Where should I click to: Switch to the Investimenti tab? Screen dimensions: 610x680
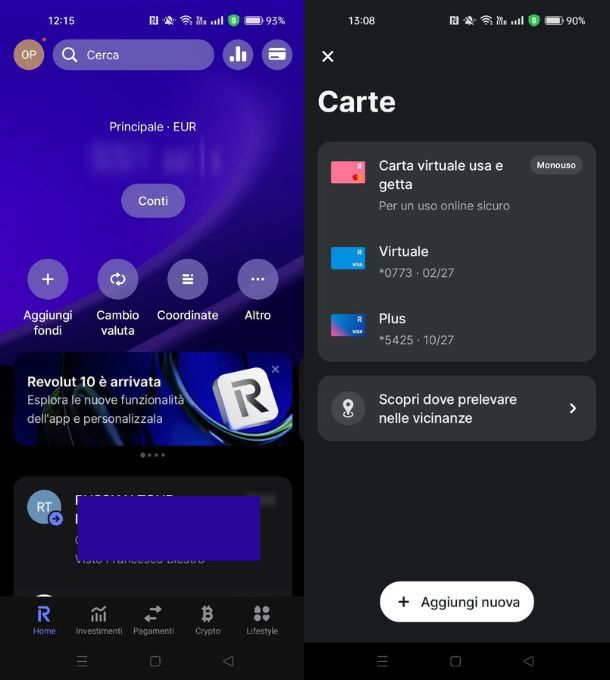click(99, 619)
